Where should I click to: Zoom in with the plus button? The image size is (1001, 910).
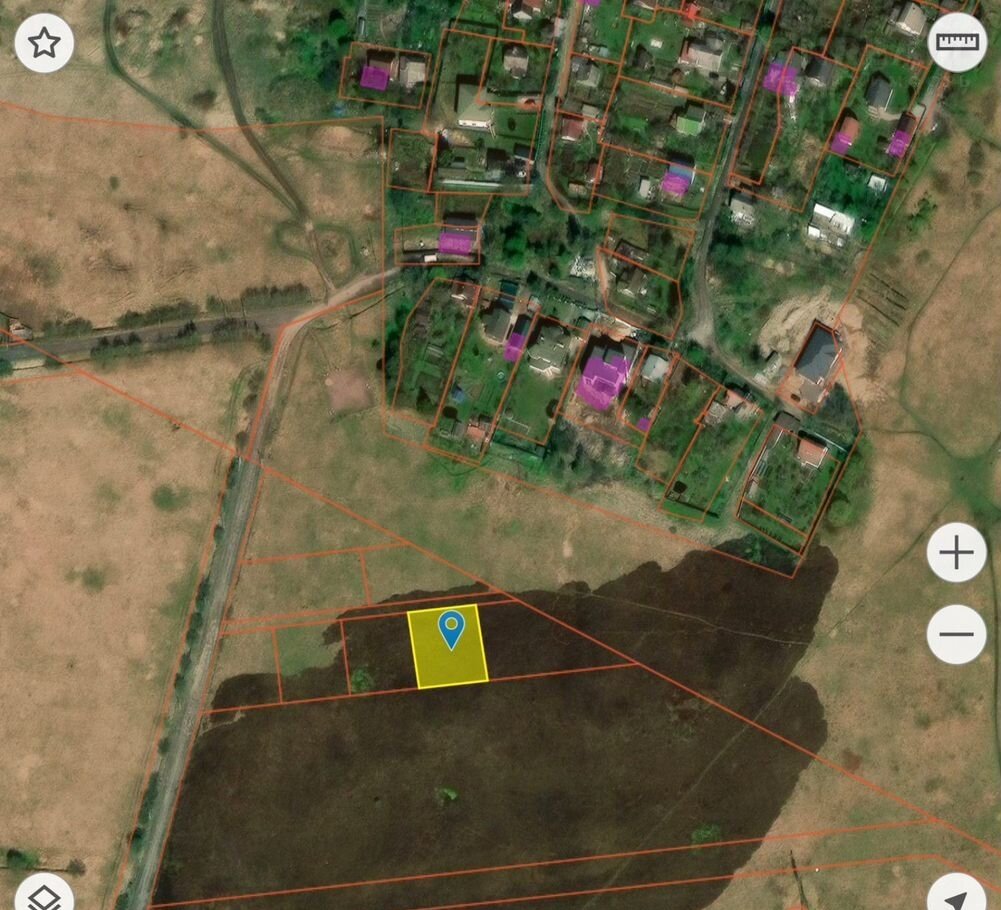(956, 552)
